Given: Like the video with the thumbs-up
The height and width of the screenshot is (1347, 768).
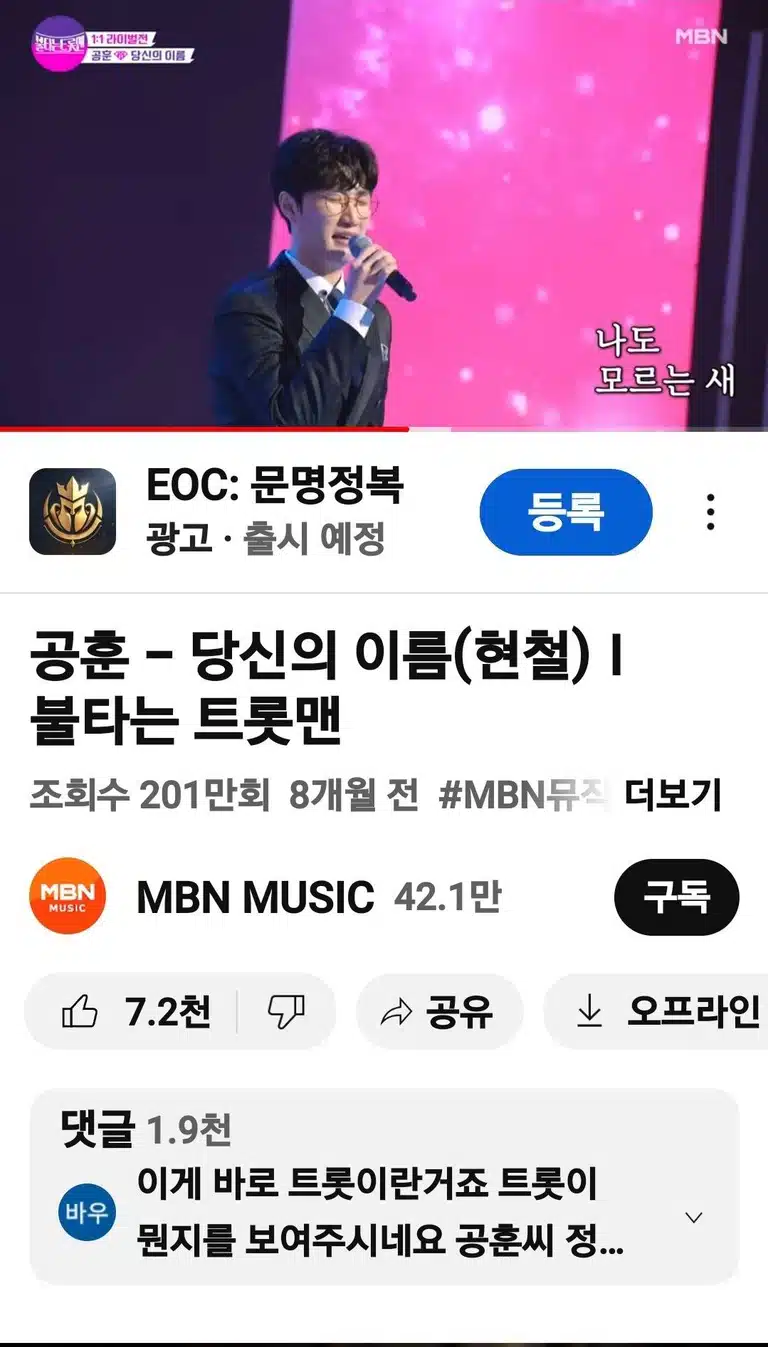Looking at the screenshot, I should pyautogui.click(x=135, y=1012).
